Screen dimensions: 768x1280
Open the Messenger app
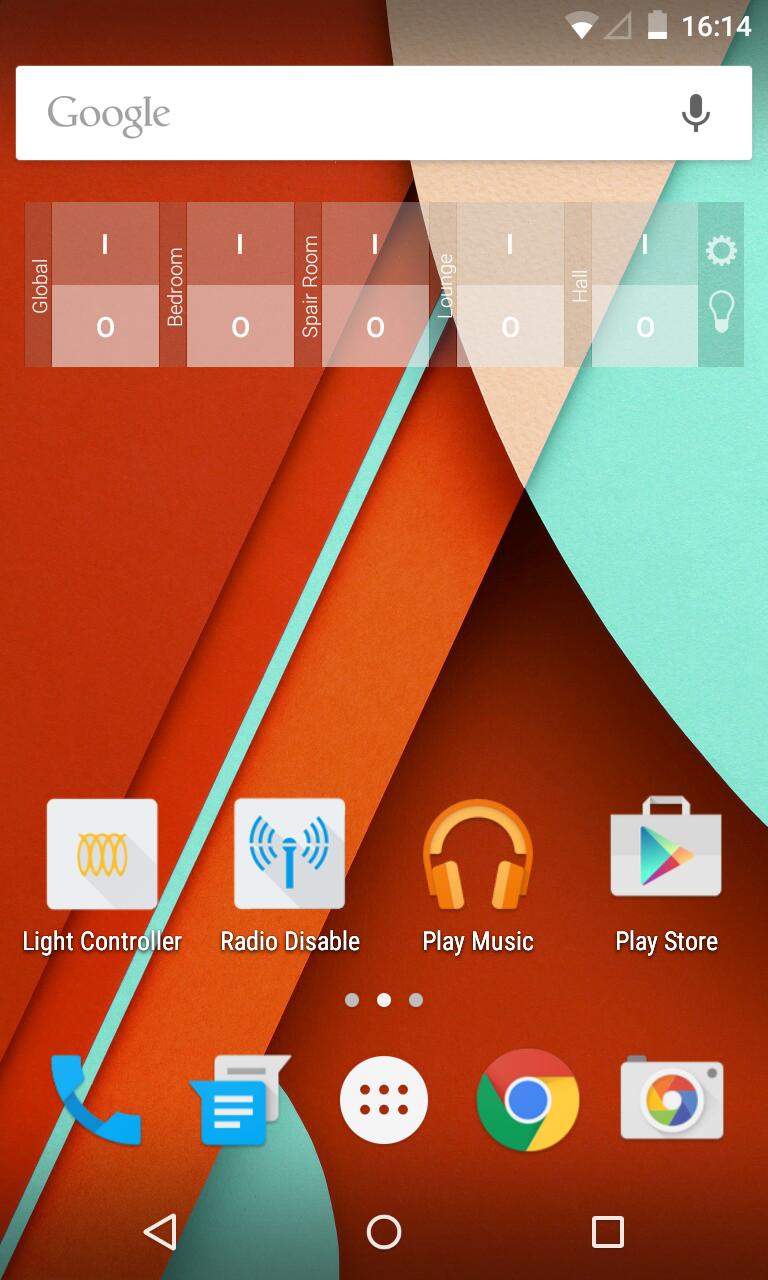click(239, 1100)
